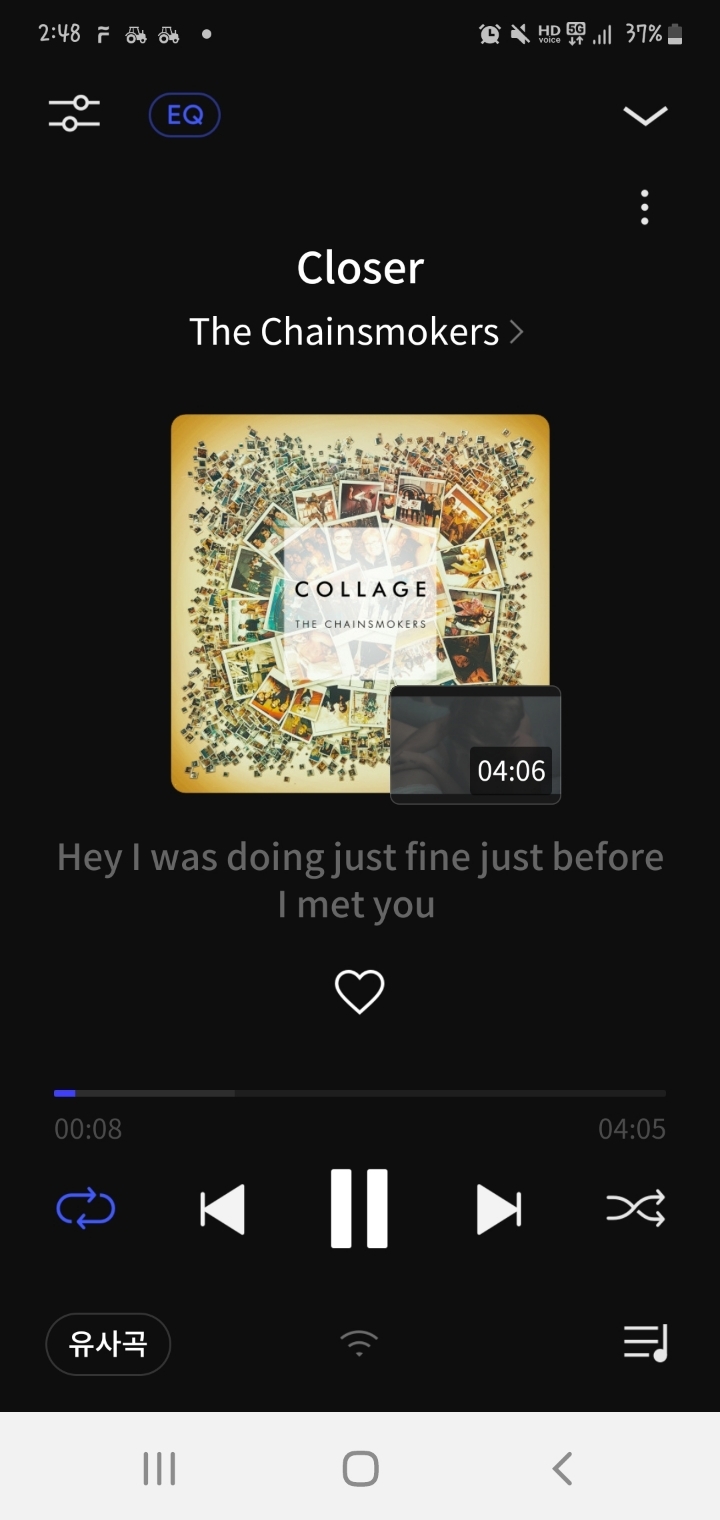Skip to the next track
Image resolution: width=720 pixels, height=1520 pixels.
(498, 1210)
